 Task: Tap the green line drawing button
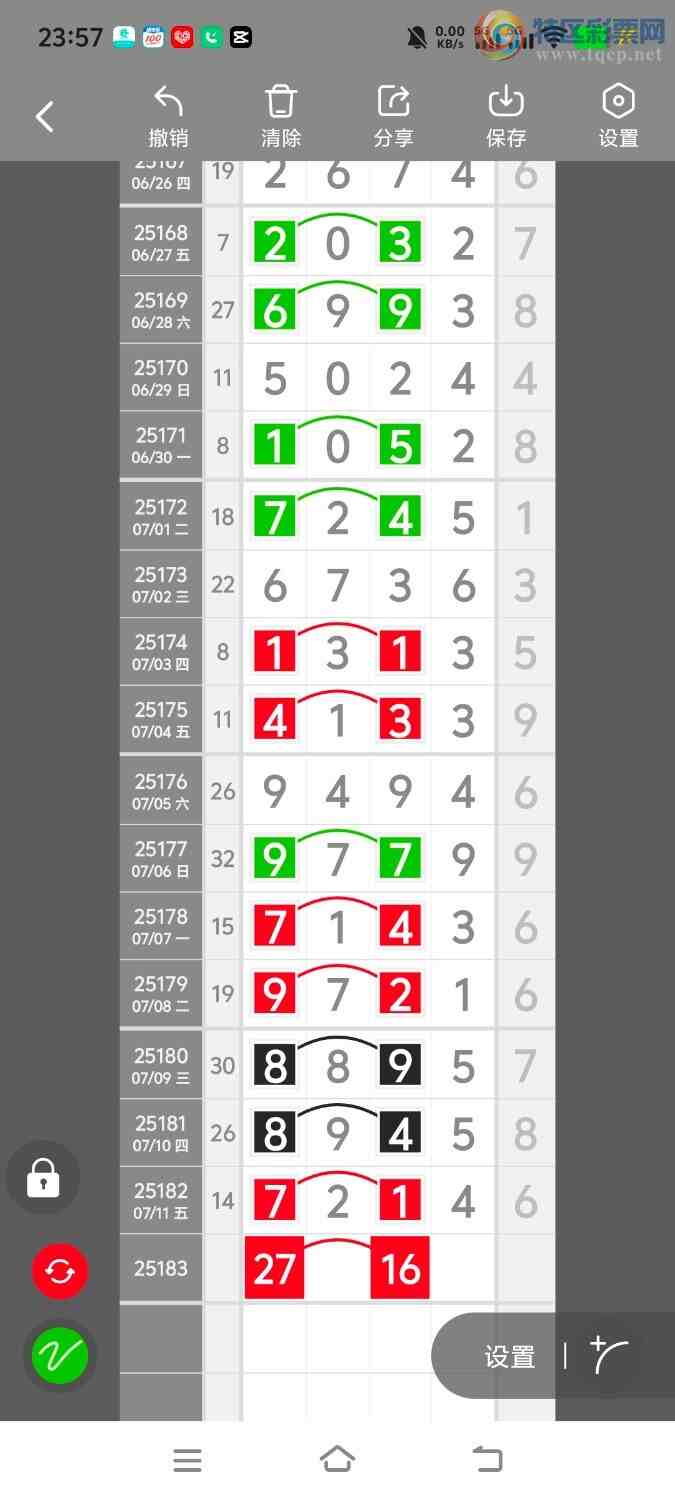click(60, 1356)
